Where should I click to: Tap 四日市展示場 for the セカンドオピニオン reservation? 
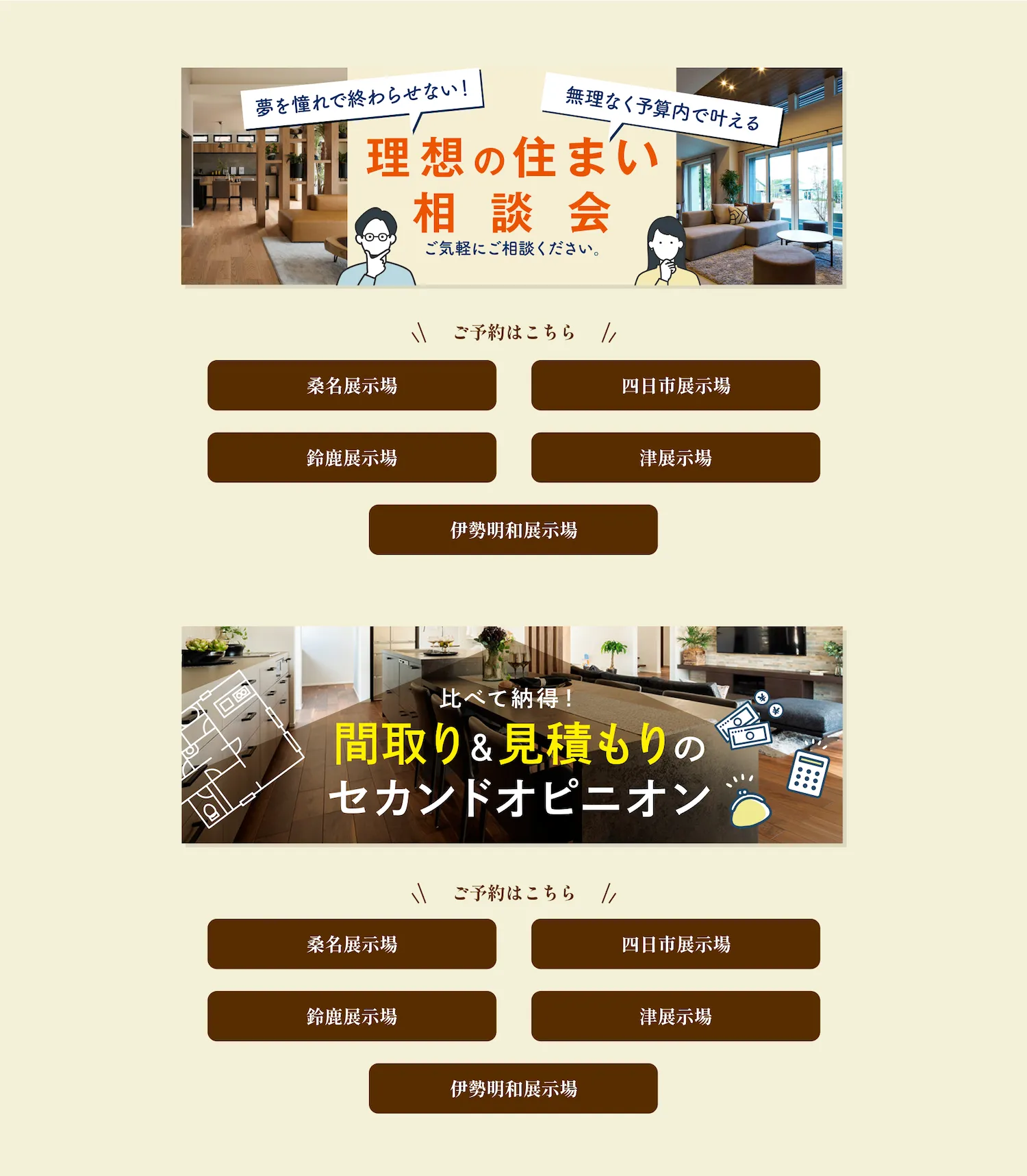click(x=675, y=944)
